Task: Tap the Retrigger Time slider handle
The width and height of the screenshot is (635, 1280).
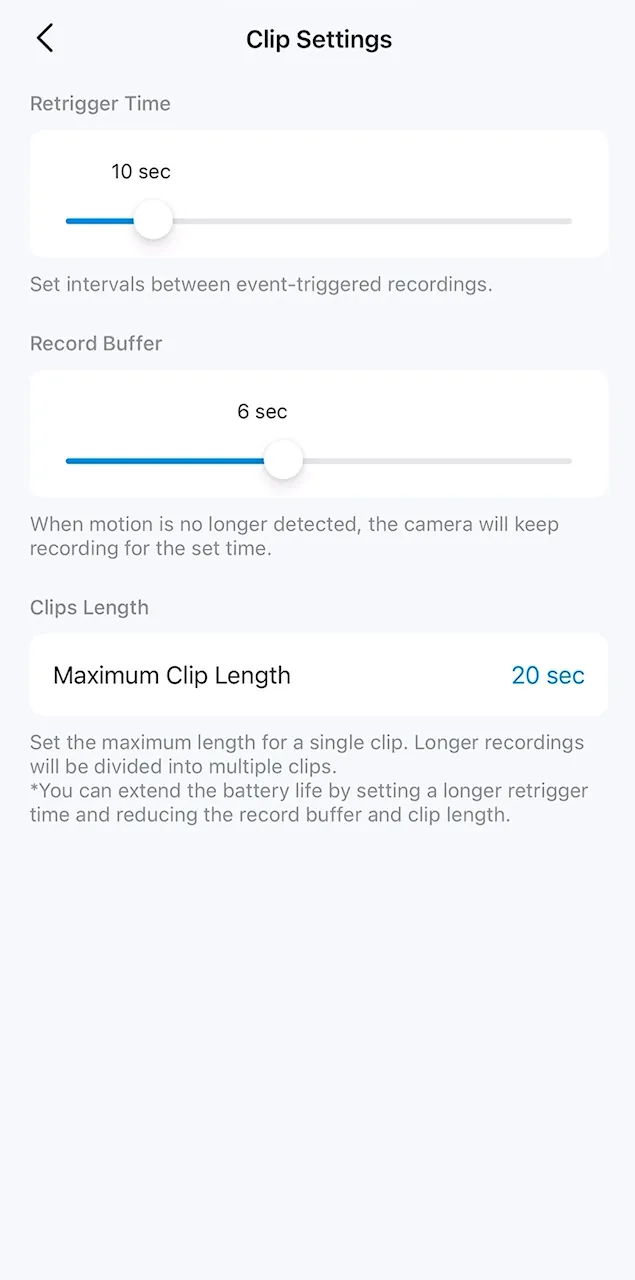Action: coord(153,220)
